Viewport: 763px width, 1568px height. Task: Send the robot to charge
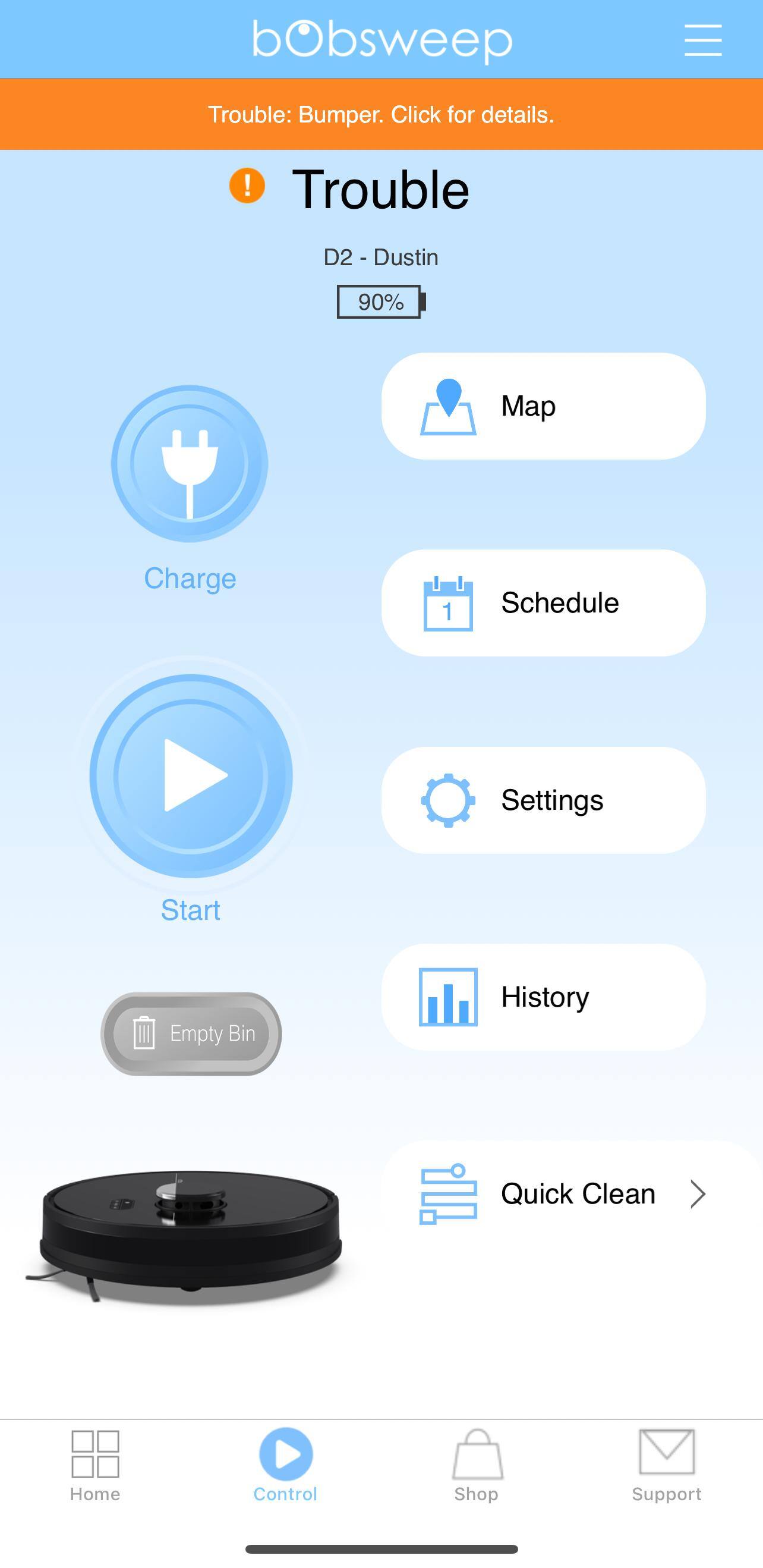click(190, 464)
